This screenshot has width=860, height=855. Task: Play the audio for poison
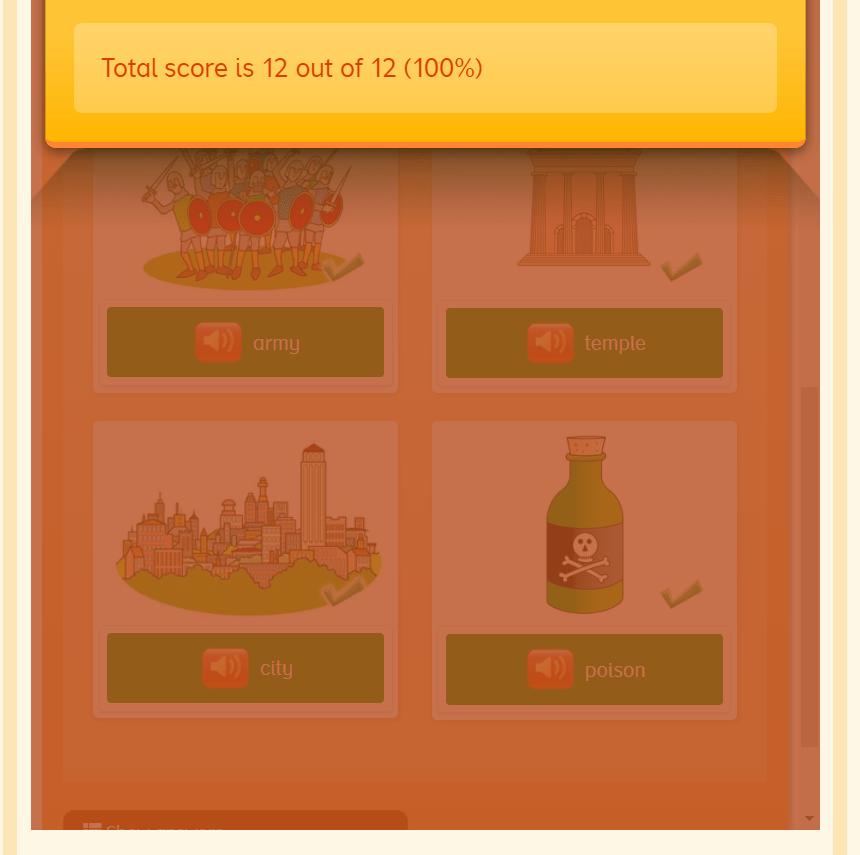point(550,669)
